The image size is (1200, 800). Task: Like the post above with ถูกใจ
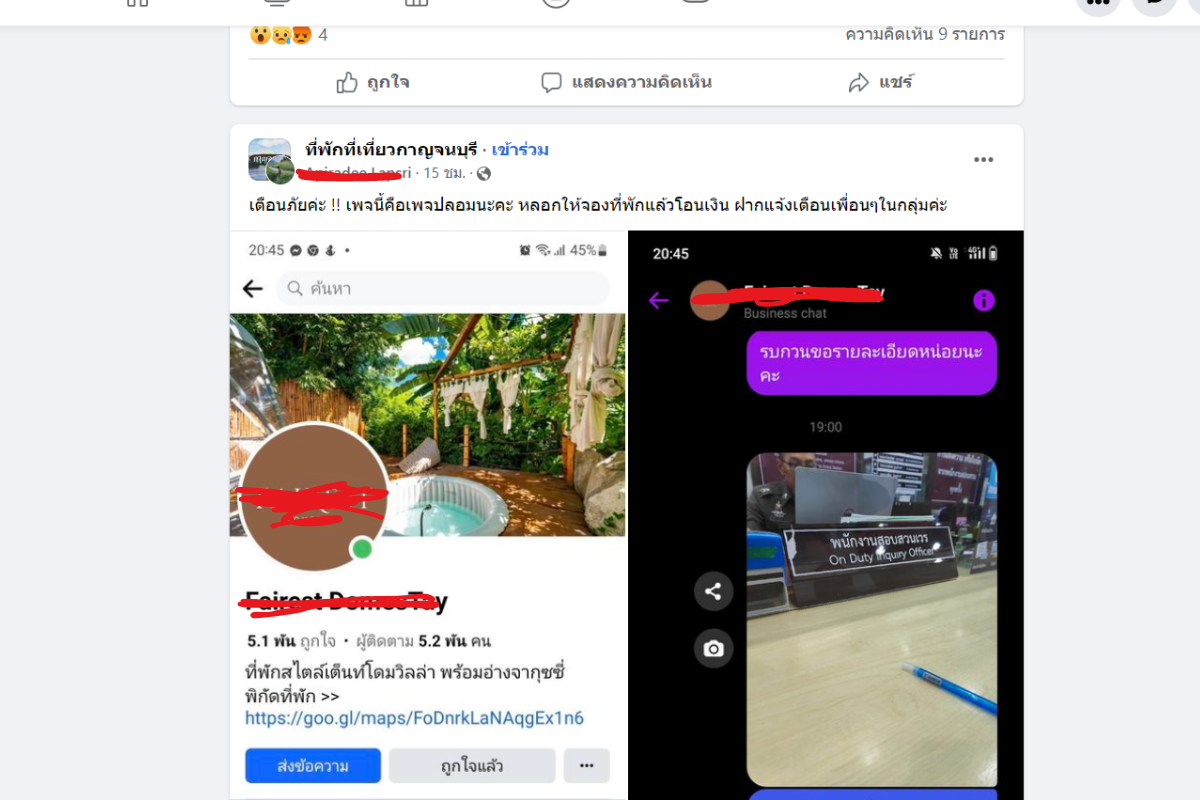coord(373,82)
